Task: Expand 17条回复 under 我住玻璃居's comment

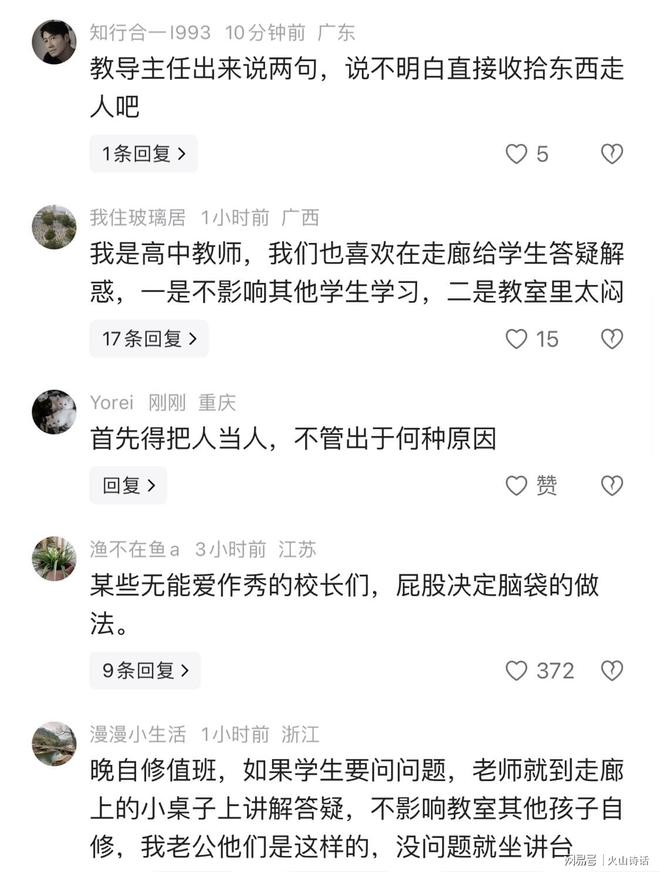Action: coord(149,339)
